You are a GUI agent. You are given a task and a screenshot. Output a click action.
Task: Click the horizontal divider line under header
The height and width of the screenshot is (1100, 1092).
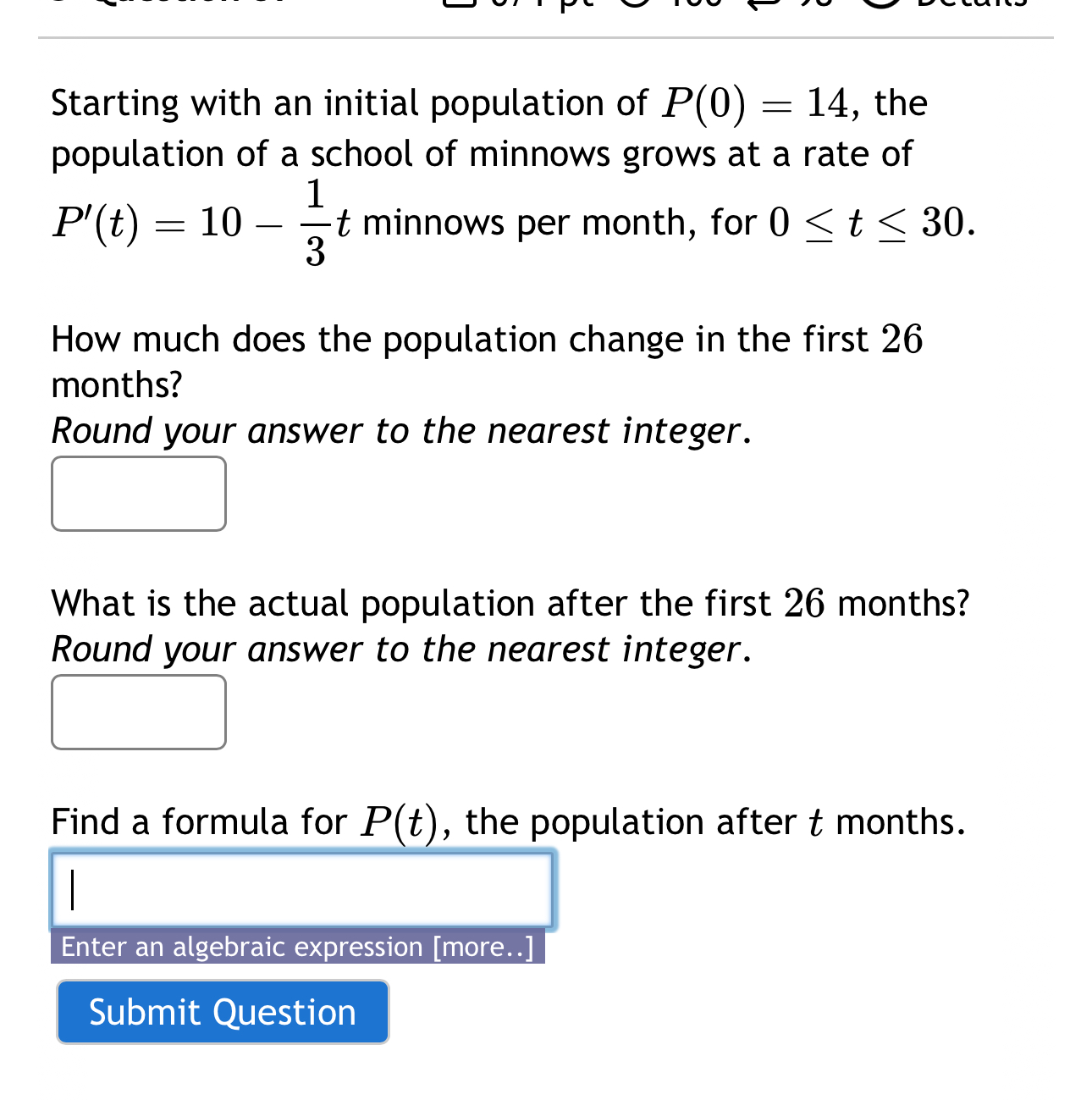pos(546,37)
